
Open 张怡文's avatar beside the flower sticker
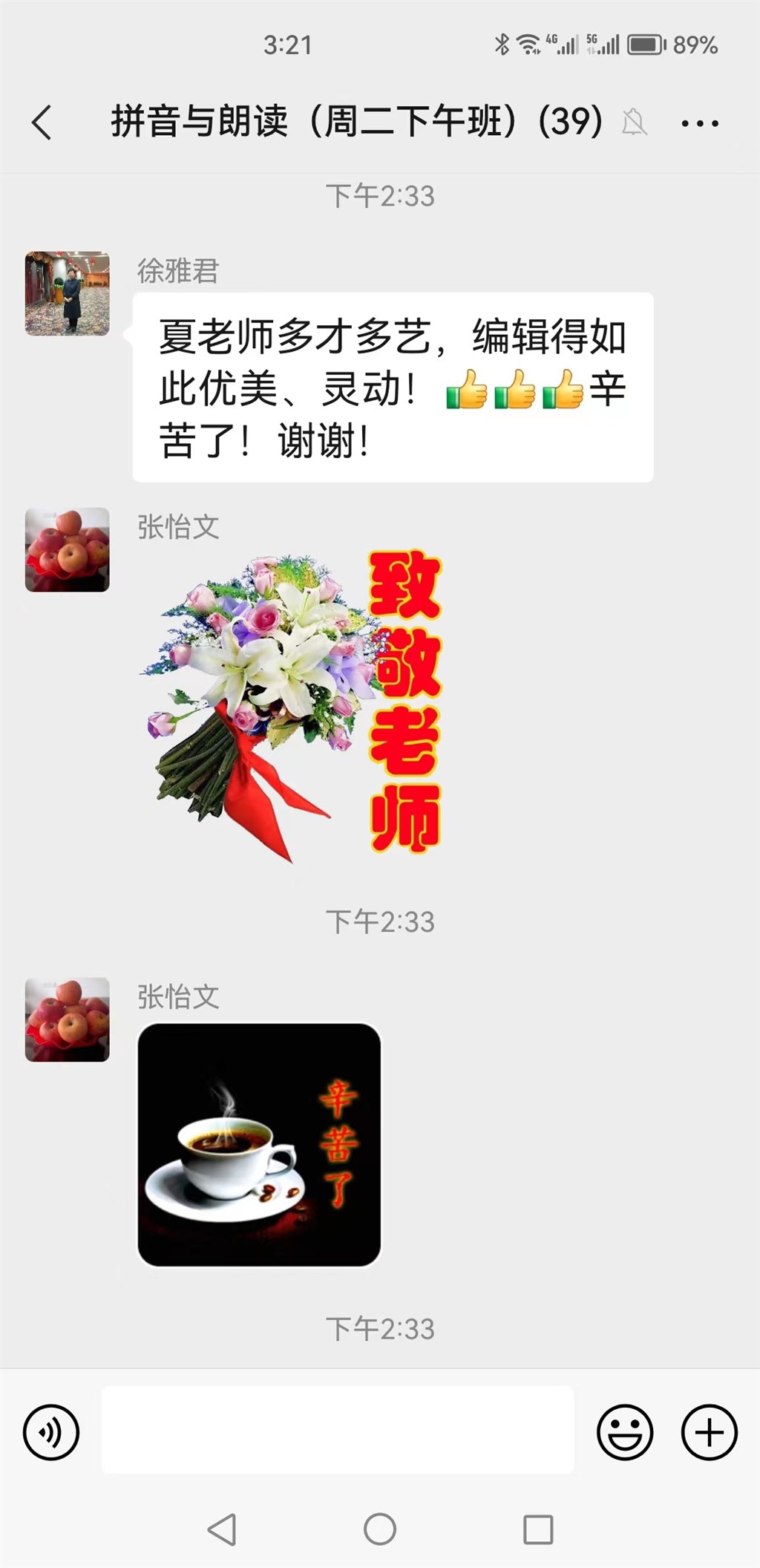[68, 549]
